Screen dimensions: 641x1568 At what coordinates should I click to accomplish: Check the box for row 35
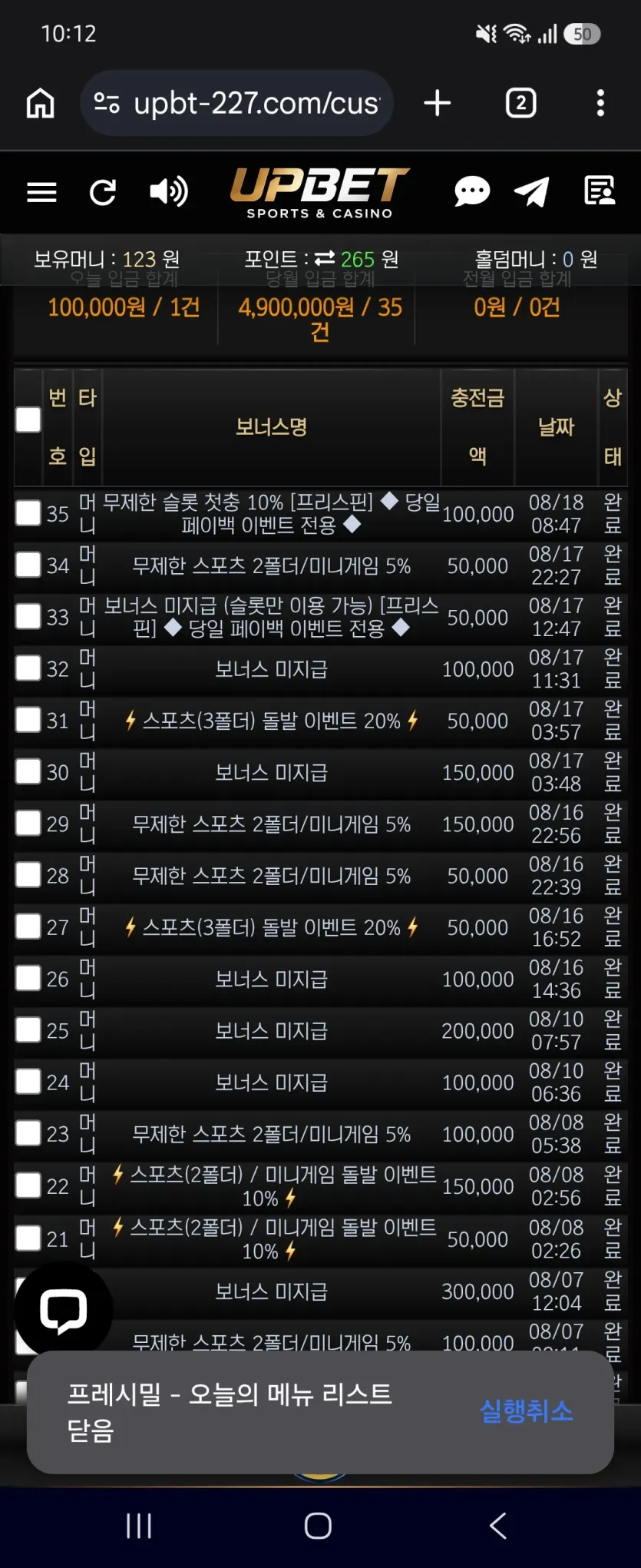click(28, 513)
